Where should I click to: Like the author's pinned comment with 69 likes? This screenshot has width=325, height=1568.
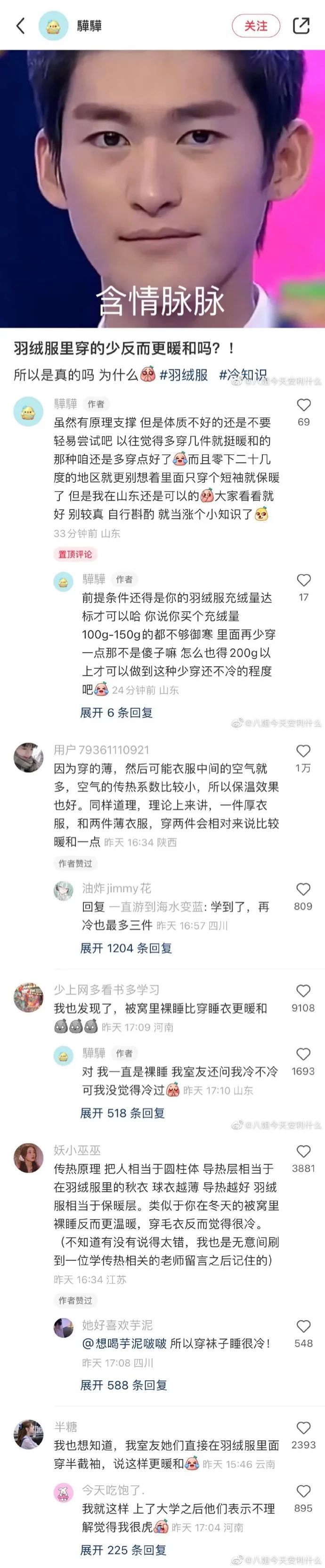(303, 405)
